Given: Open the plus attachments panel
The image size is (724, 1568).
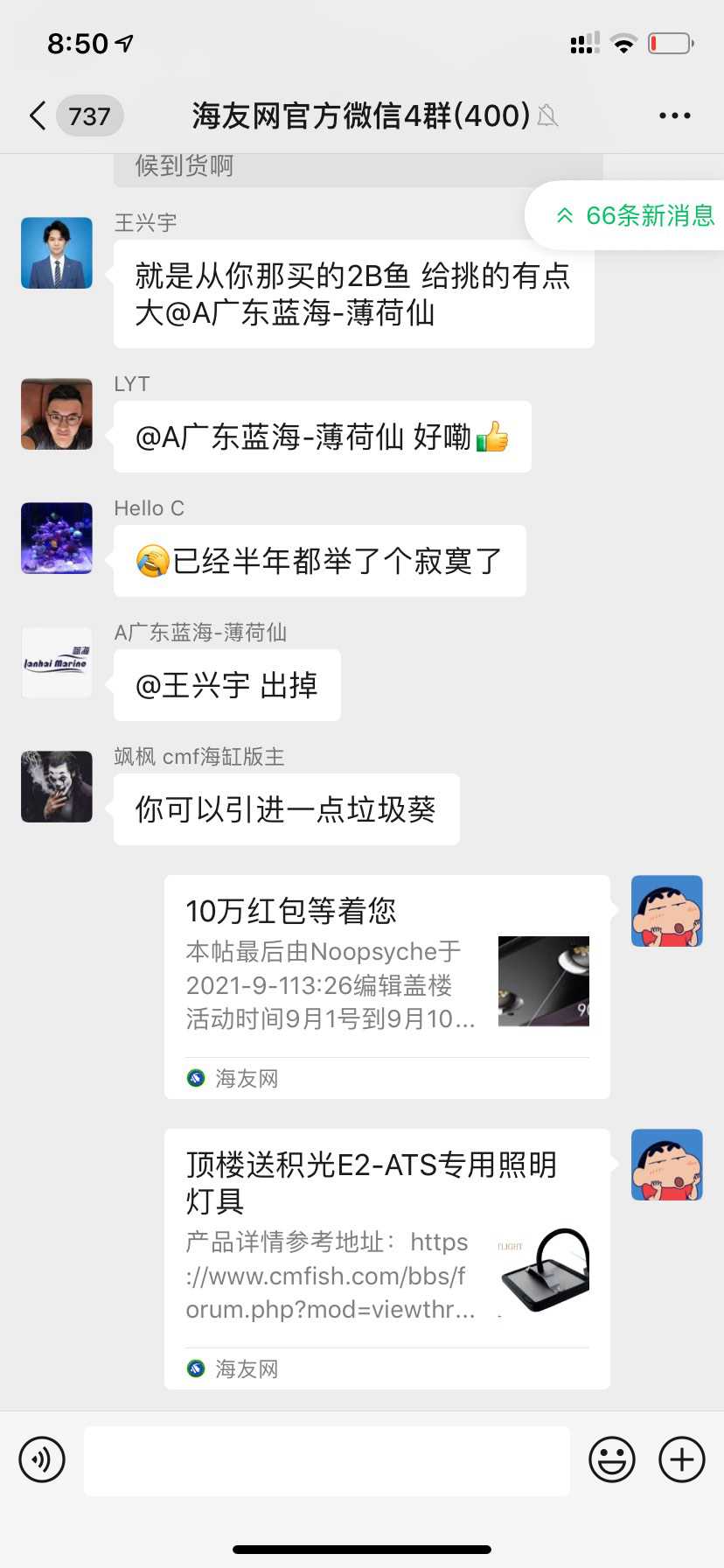Looking at the screenshot, I should pyautogui.click(x=682, y=1459).
